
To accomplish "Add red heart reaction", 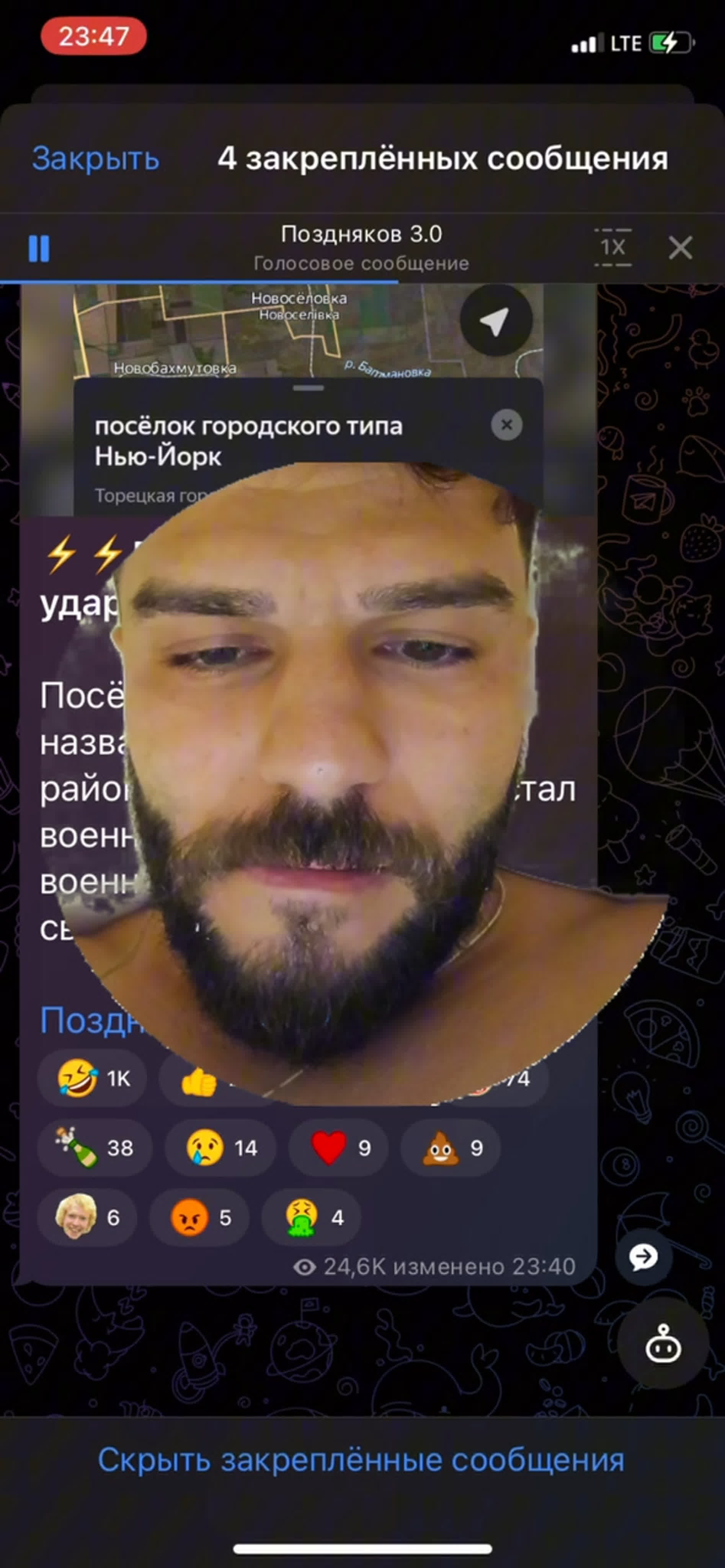I will tap(338, 1147).
